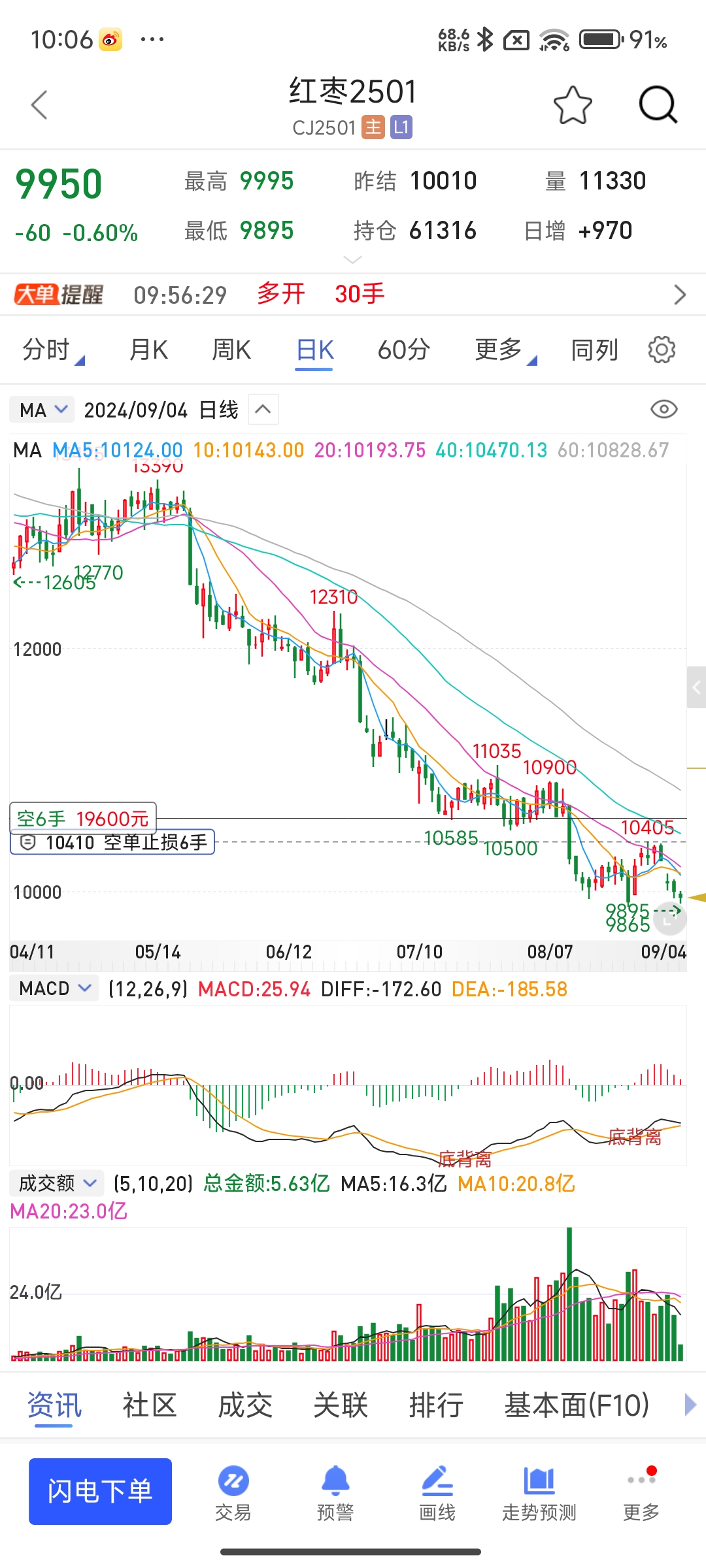Image resolution: width=706 pixels, height=1568 pixels.
Task: Open the search magnifier icon
Action: click(x=657, y=105)
